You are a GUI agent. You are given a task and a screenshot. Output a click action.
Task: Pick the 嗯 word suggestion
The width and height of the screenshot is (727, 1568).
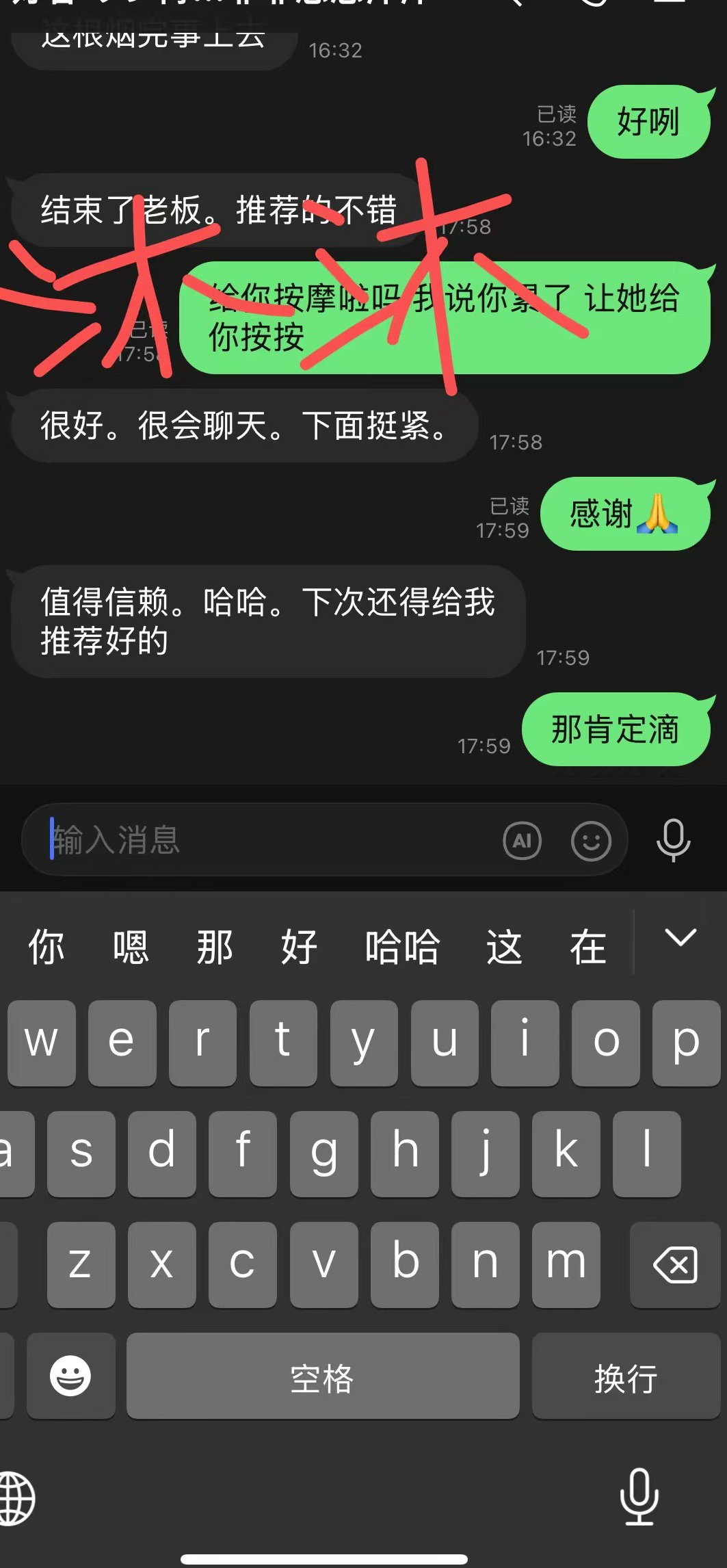click(131, 948)
